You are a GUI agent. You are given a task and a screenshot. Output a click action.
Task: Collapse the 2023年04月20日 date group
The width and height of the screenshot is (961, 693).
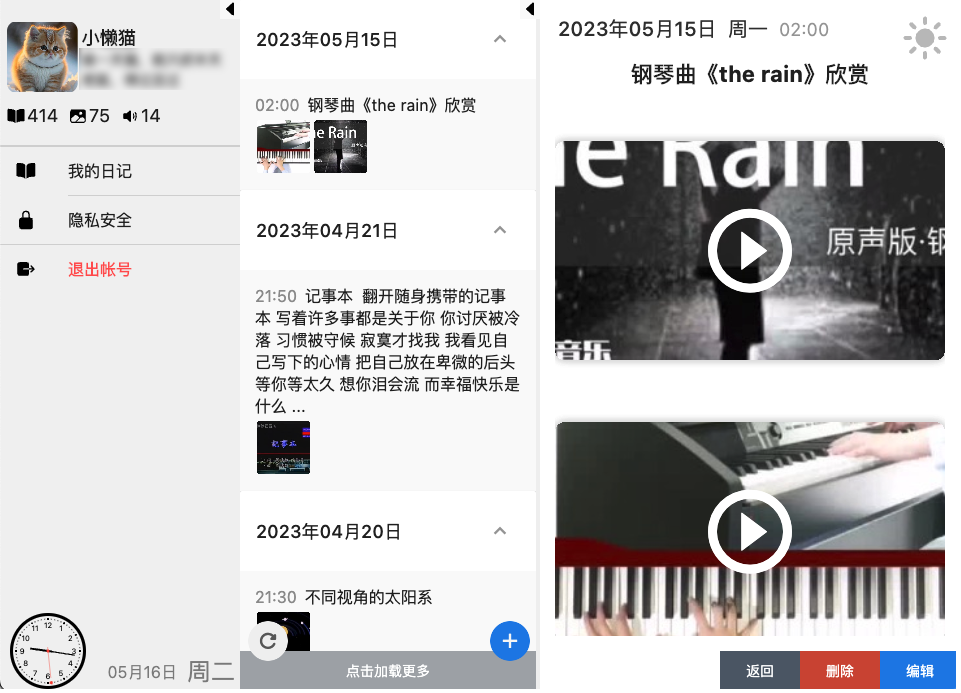500,531
